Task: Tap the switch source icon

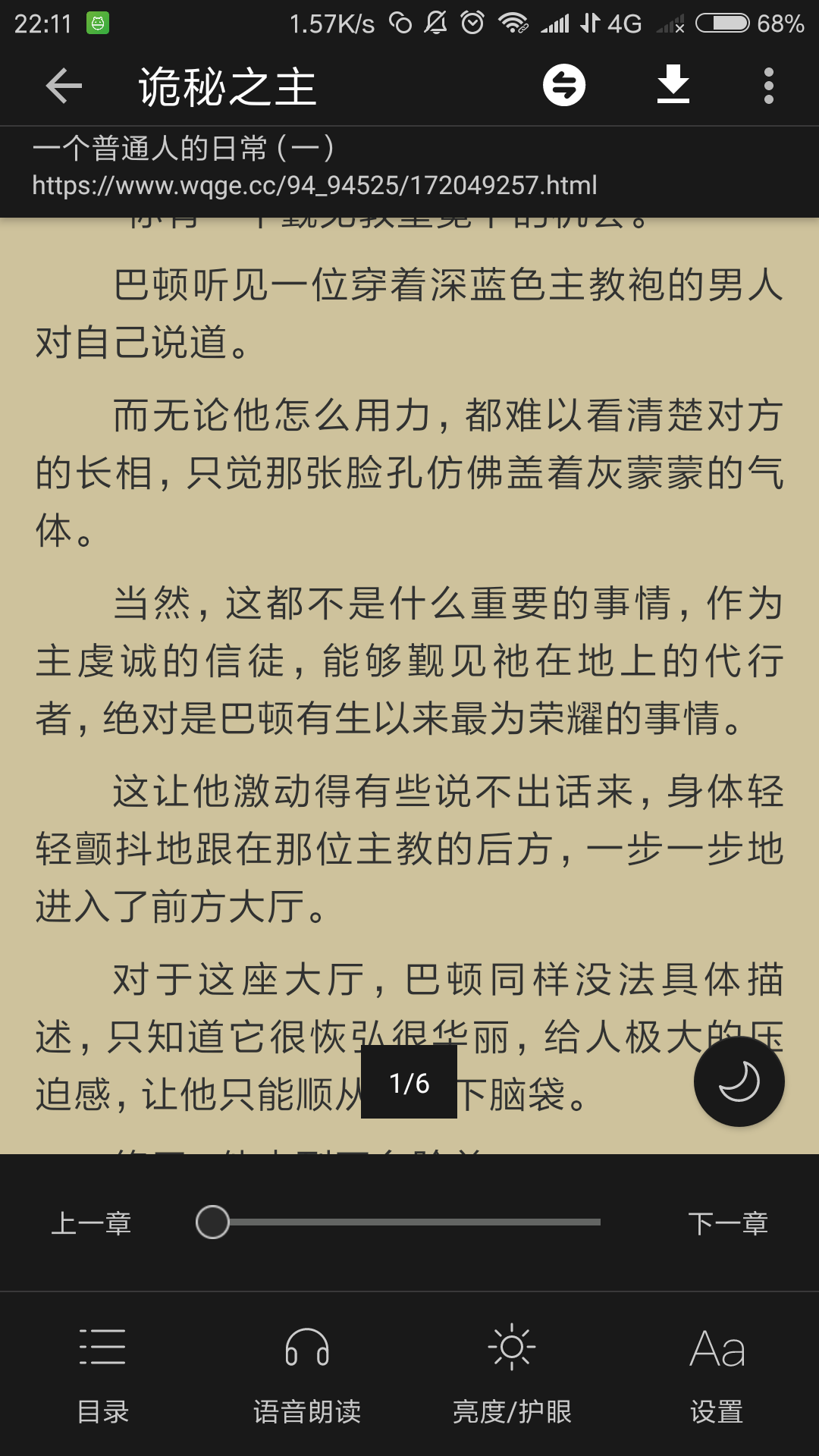Action: click(563, 85)
